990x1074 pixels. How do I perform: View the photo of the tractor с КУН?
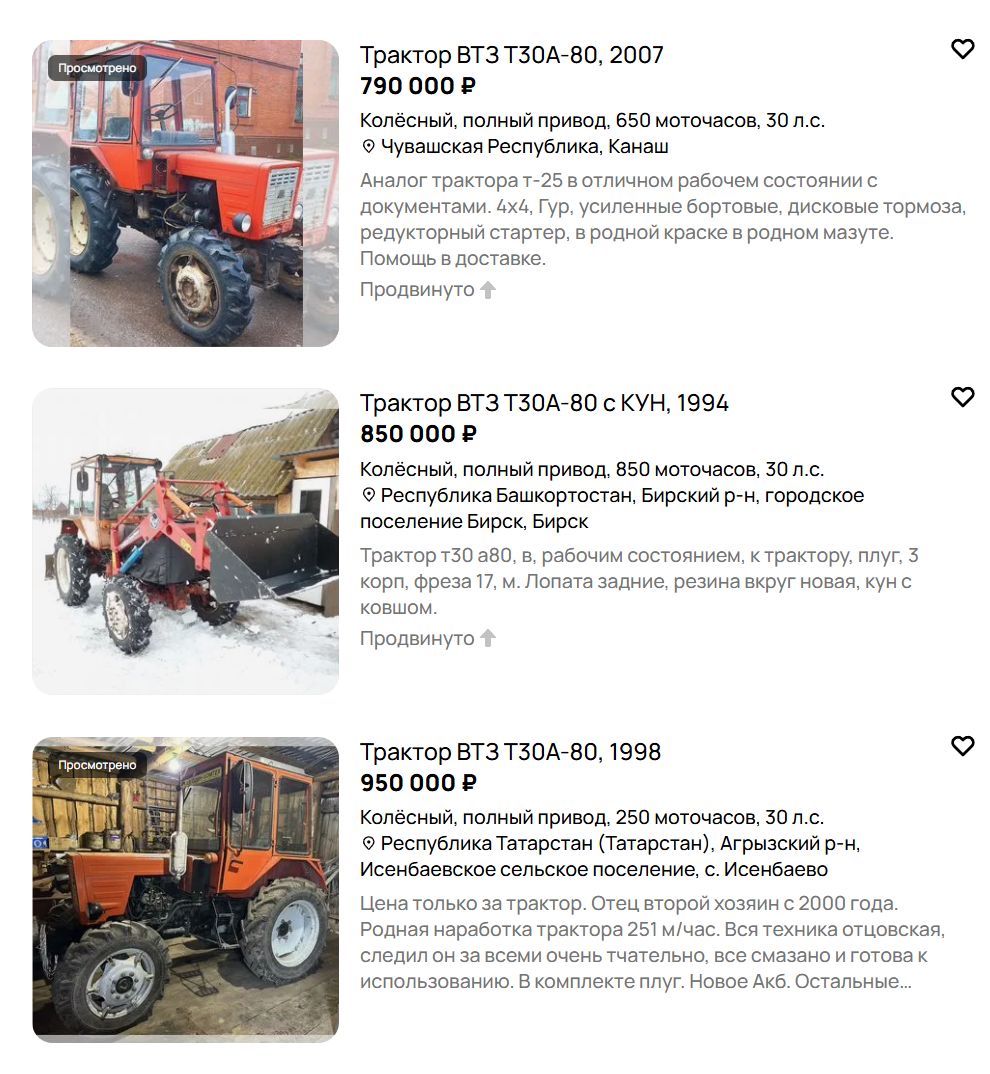(x=185, y=541)
